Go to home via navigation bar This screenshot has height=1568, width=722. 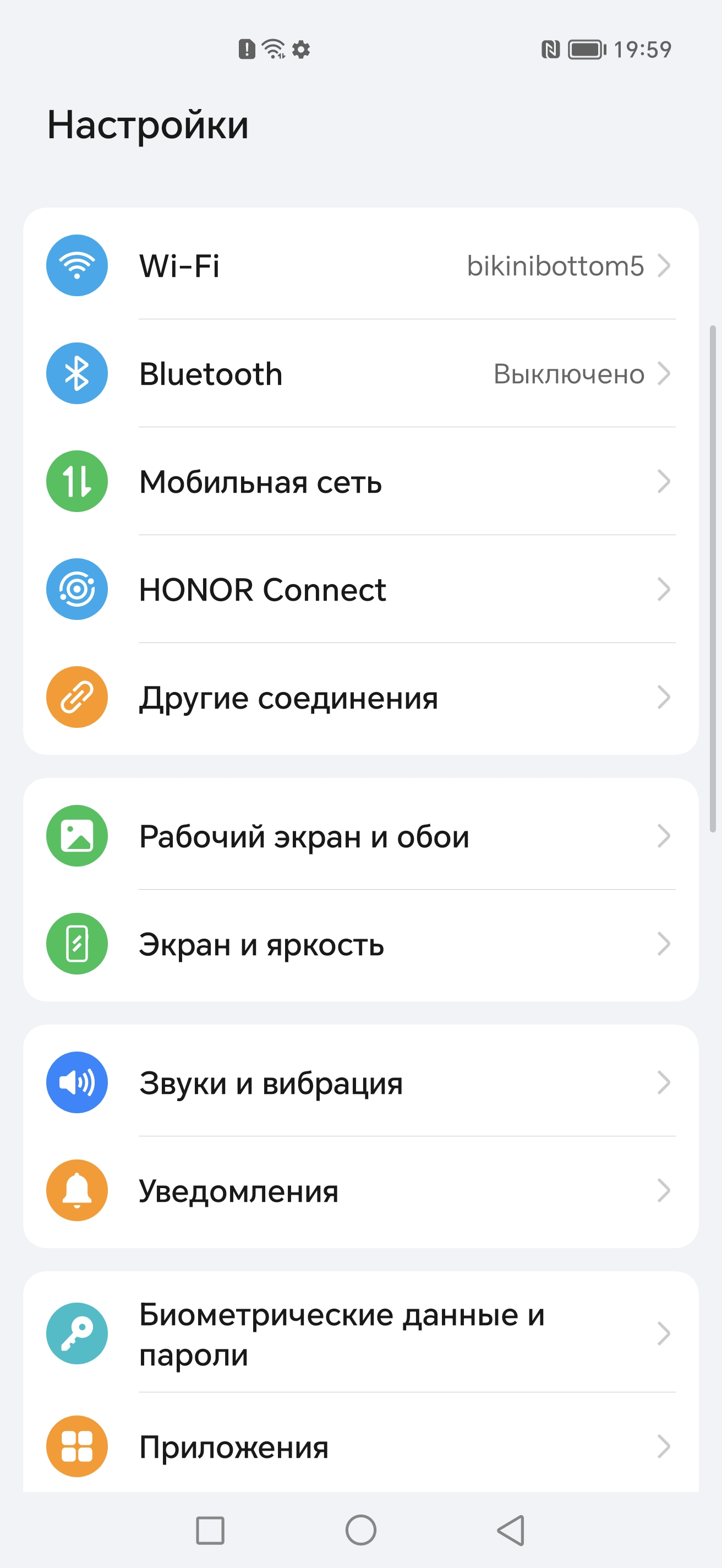point(360,1529)
